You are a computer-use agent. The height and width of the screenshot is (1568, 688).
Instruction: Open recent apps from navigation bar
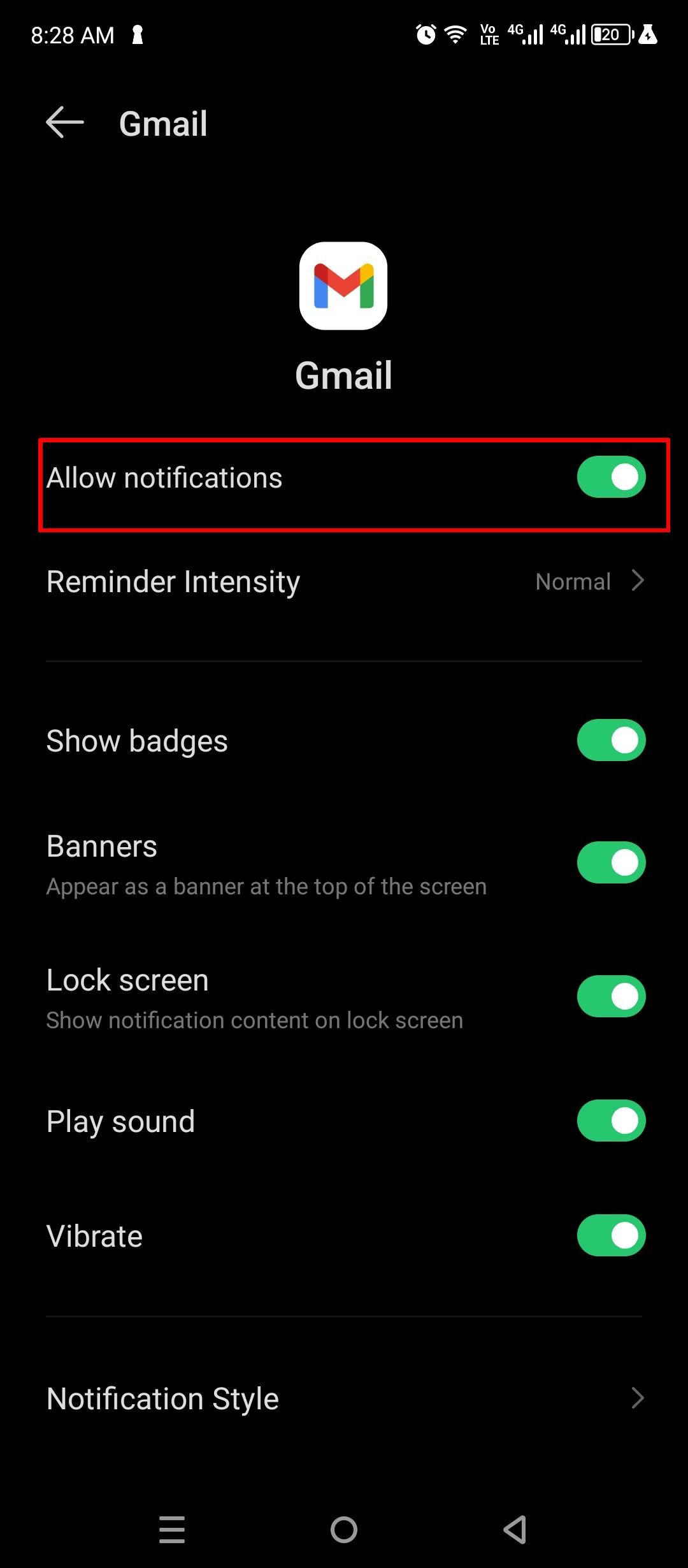coord(172,1530)
